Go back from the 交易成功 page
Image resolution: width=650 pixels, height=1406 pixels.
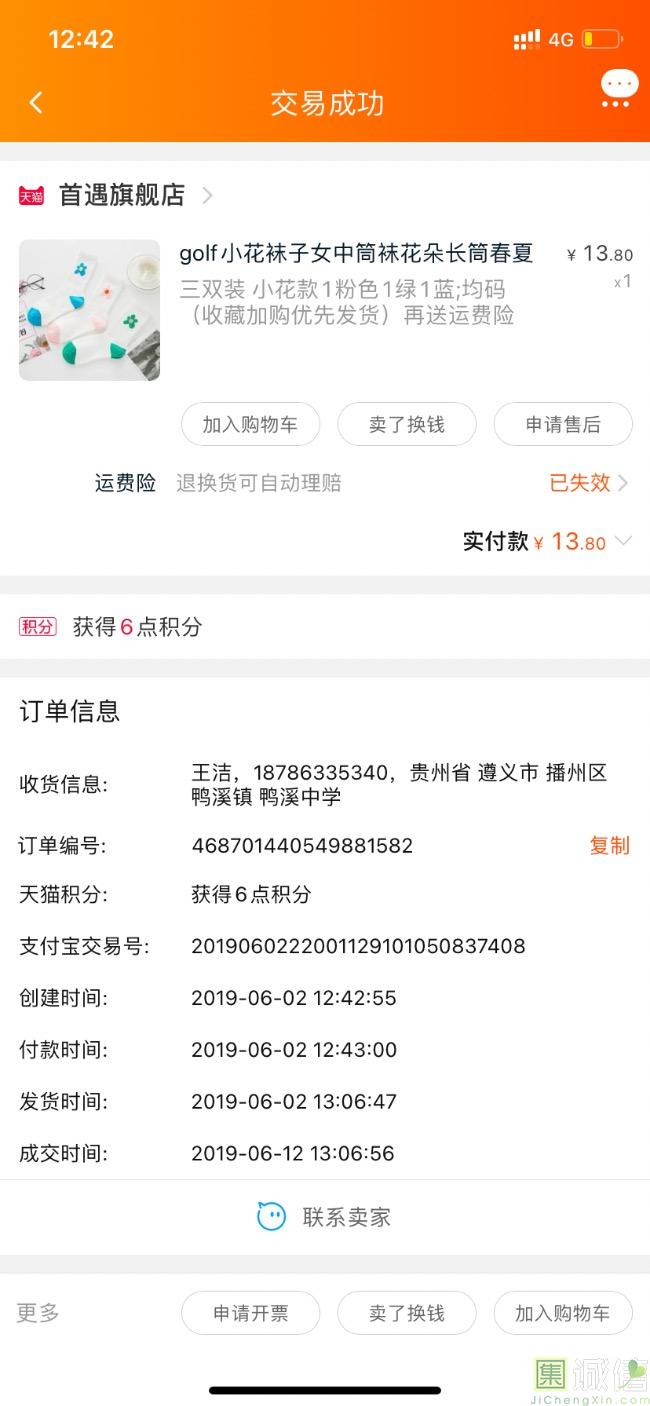[x=36, y=102]
